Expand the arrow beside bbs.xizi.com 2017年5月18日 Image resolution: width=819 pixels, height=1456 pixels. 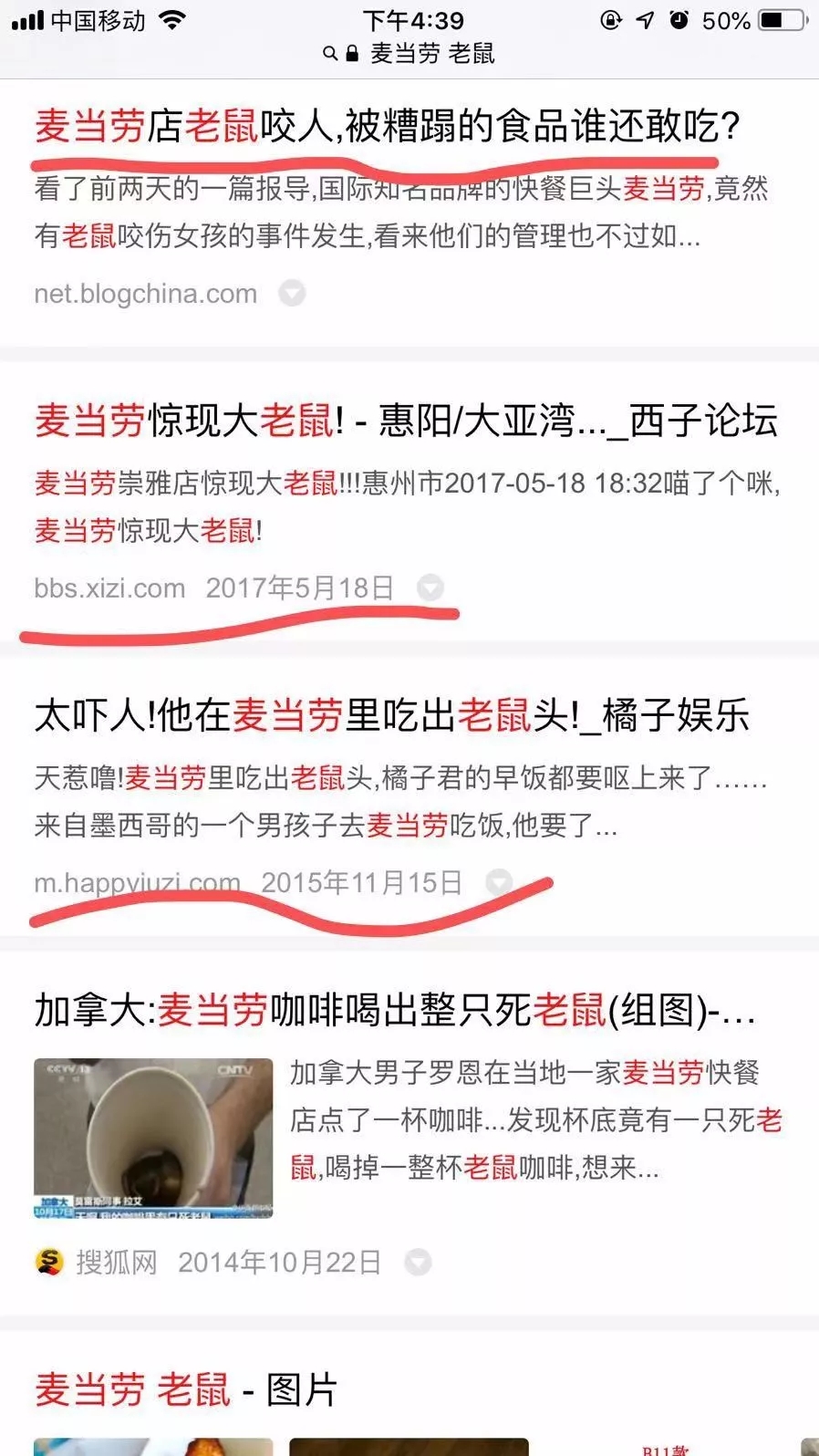tap(430, 588)
